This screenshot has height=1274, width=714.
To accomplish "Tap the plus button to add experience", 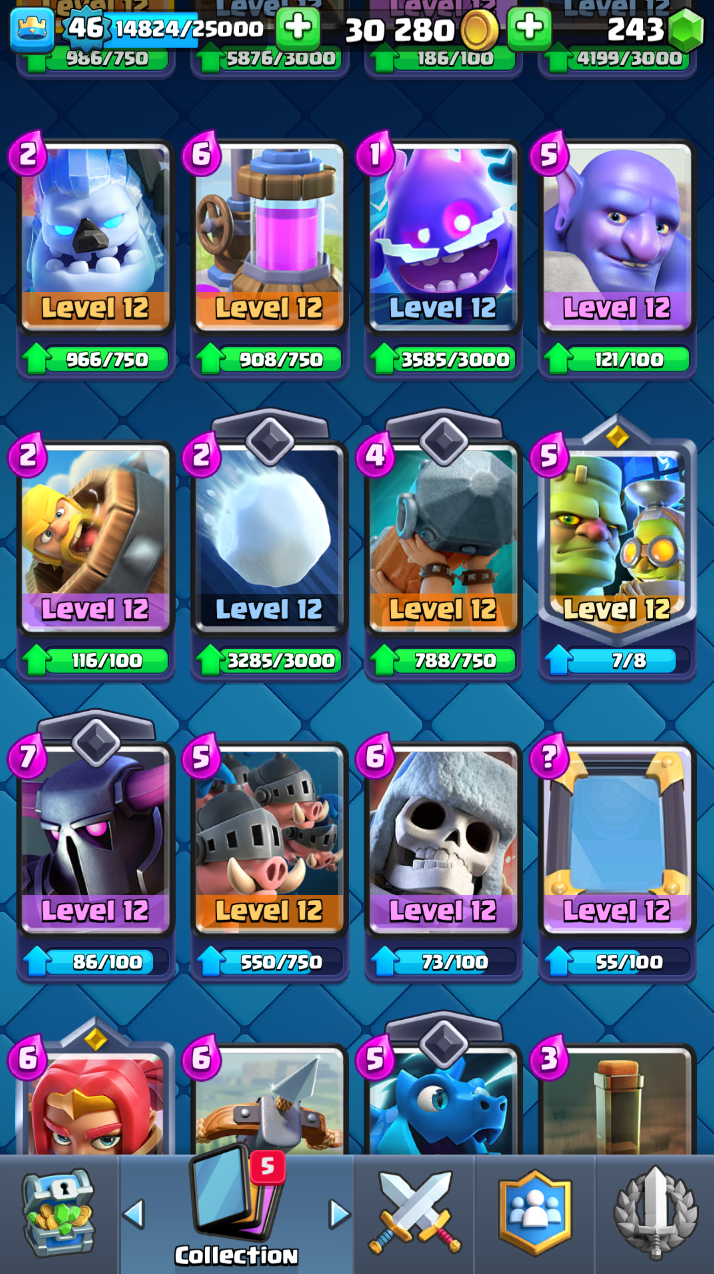I will [x=297, y=28].
